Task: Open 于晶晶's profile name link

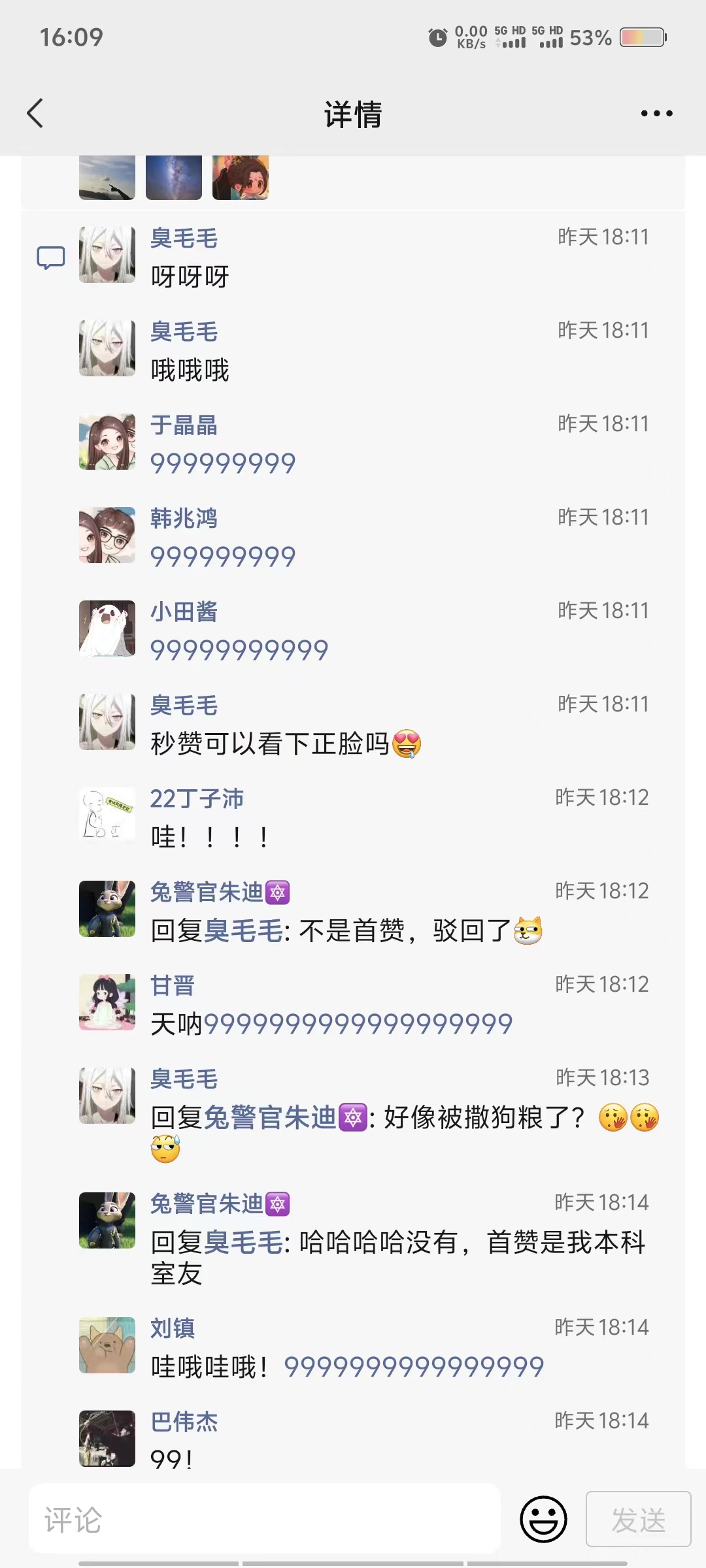Action: [184, 425]
